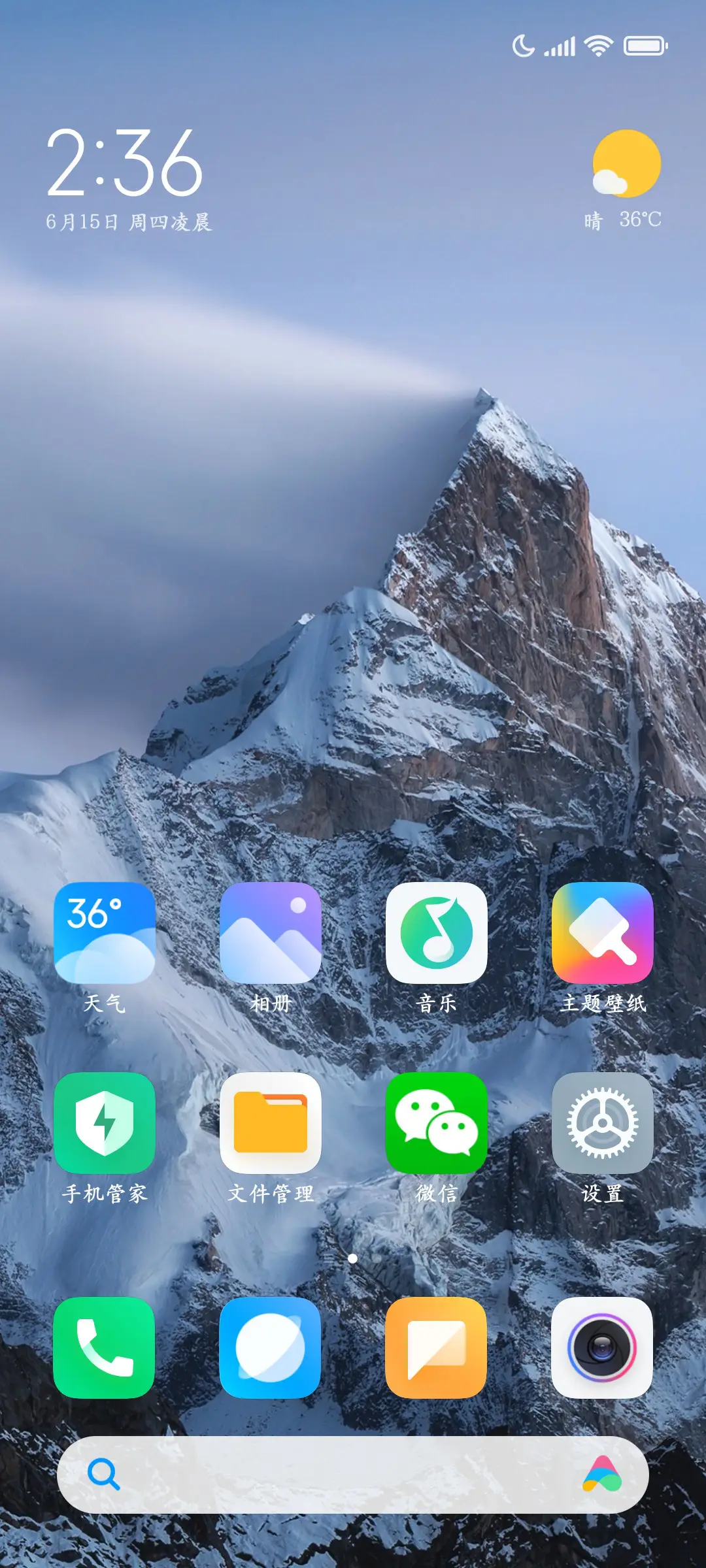
Task: Open the AI assistant icon in search bar
Action: point(602,1475)
